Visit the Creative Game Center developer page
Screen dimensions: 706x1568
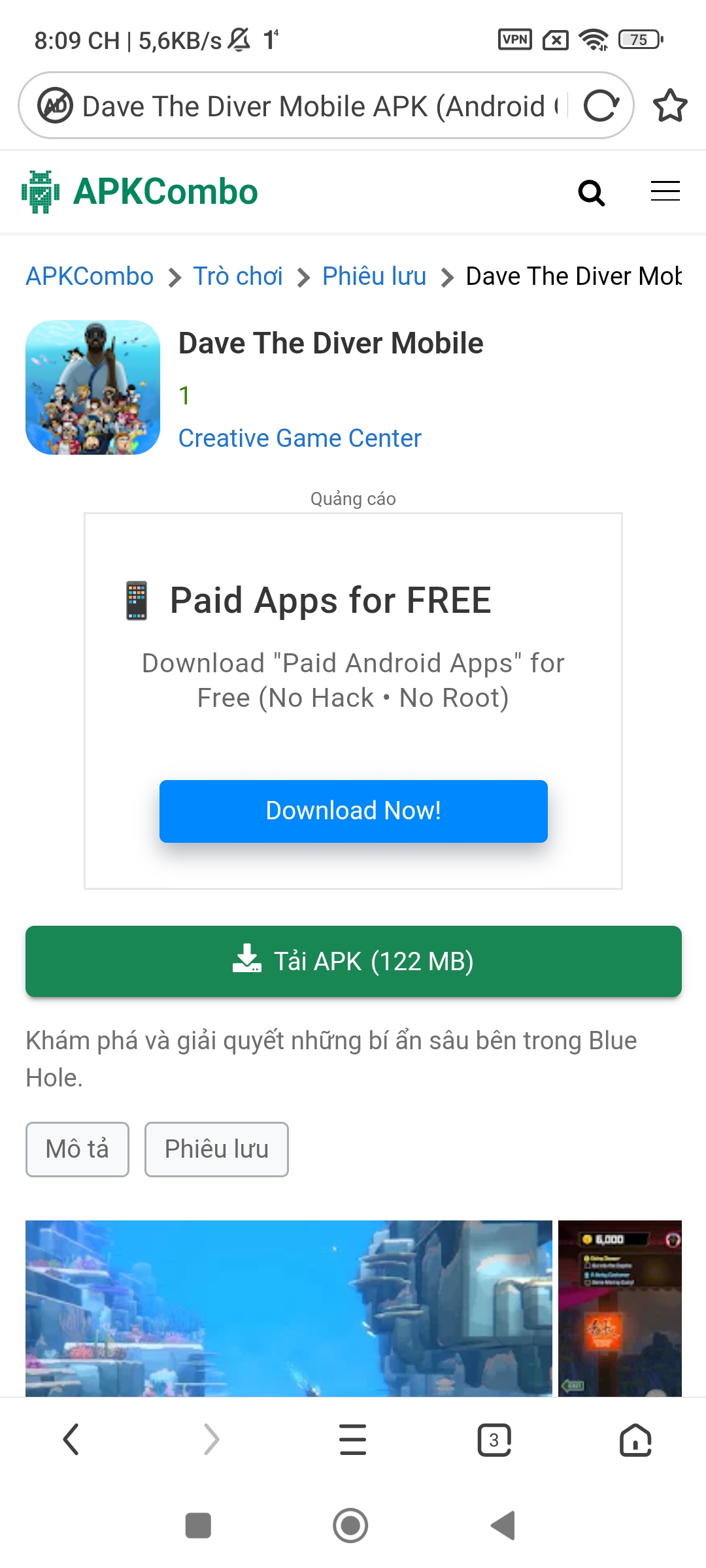coord(299,438)
